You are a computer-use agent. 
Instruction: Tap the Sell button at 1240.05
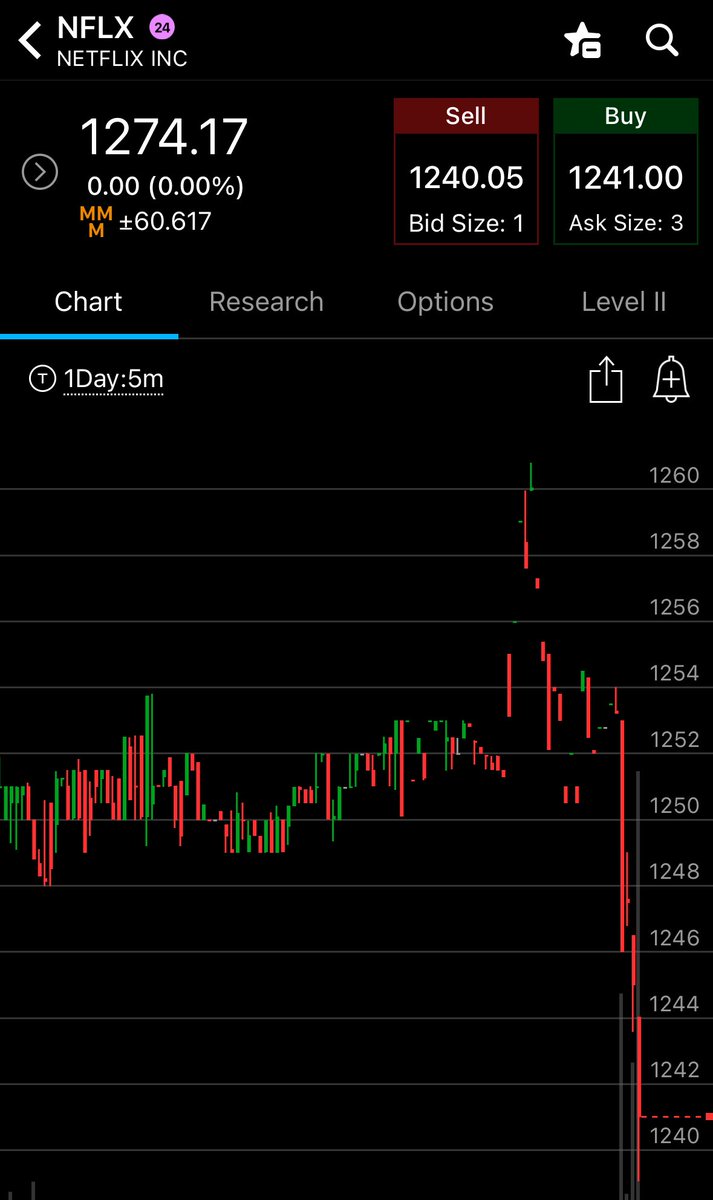pos(466,171)
